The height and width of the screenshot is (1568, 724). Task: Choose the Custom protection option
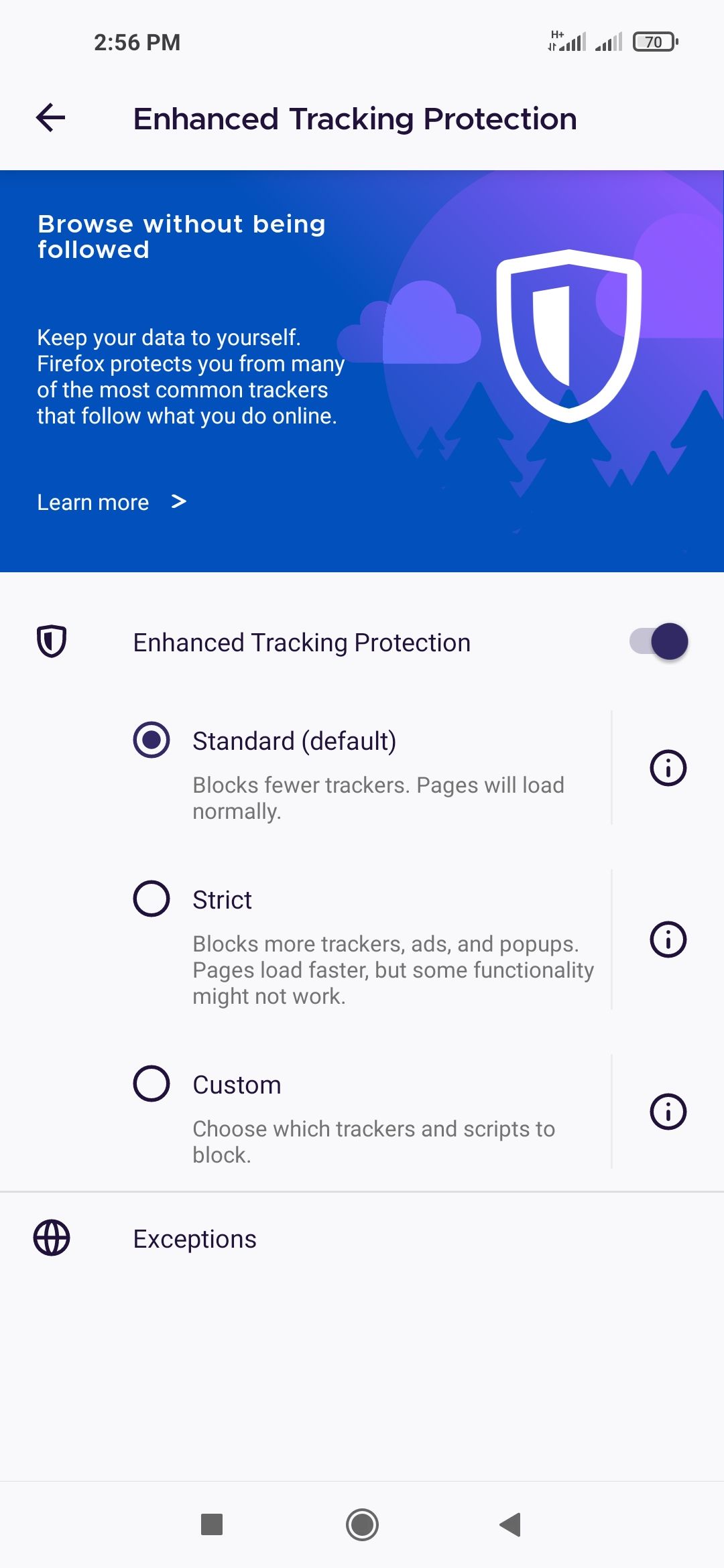(152, 1084)
